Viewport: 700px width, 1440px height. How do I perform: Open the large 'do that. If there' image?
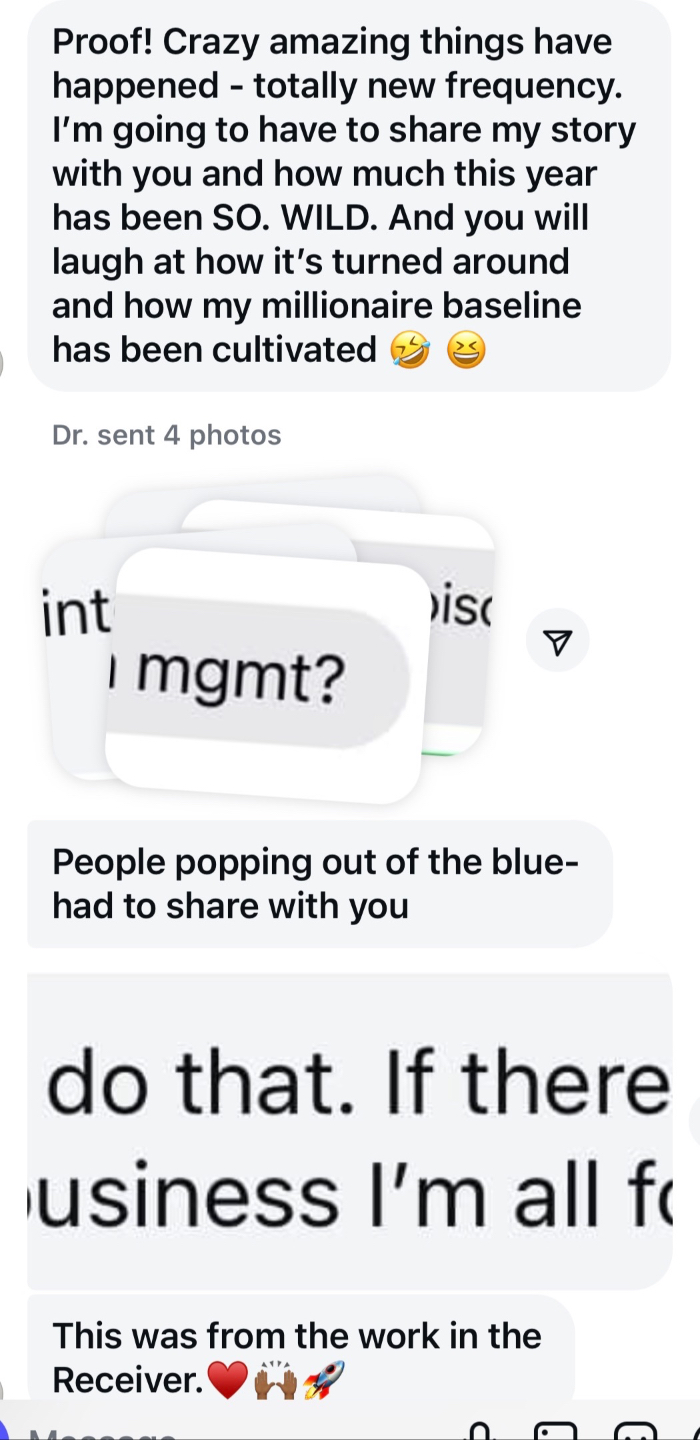[350, 1130]
